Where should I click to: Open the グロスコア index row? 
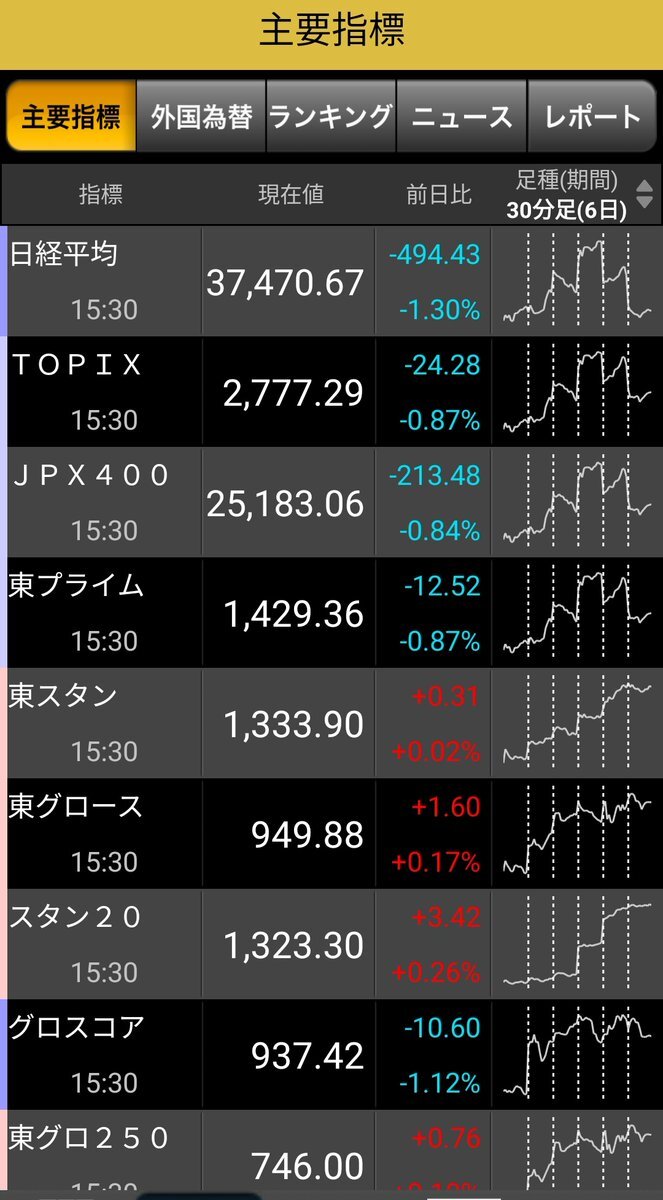tap(331, 1055)
